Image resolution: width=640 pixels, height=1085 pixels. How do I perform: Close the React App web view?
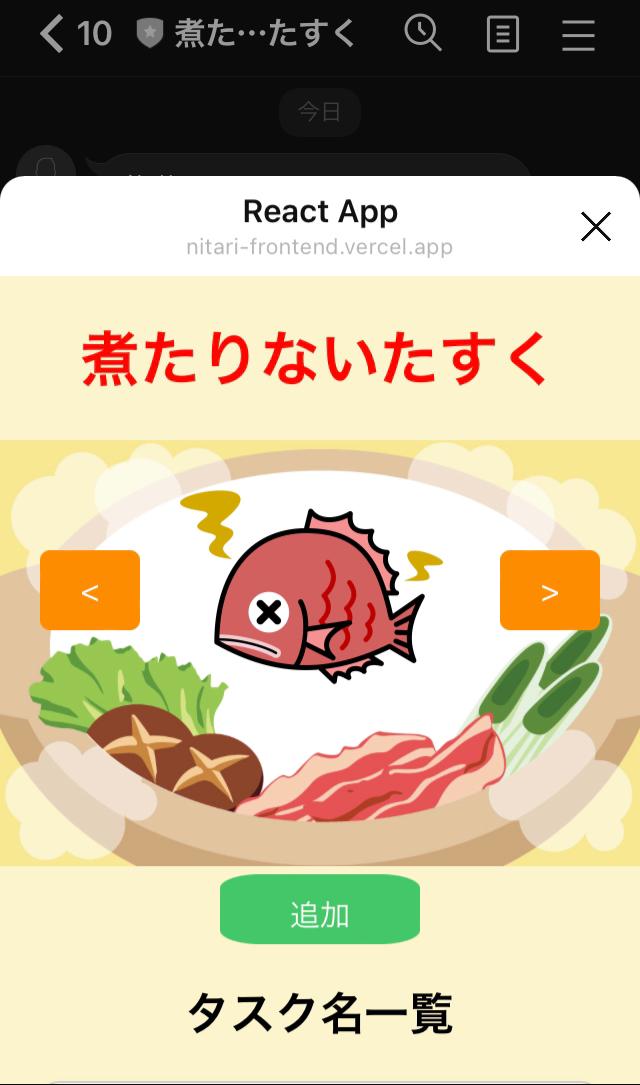point(595,227)
